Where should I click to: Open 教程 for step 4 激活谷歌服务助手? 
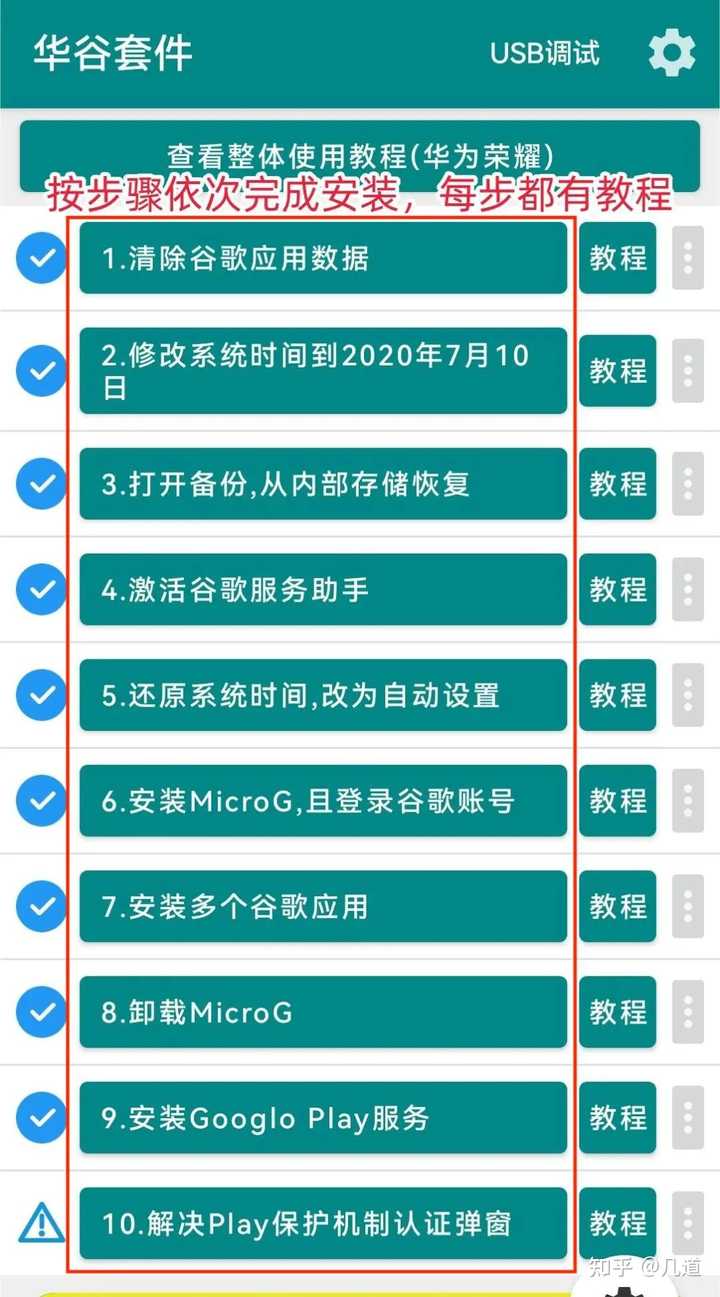618,590
